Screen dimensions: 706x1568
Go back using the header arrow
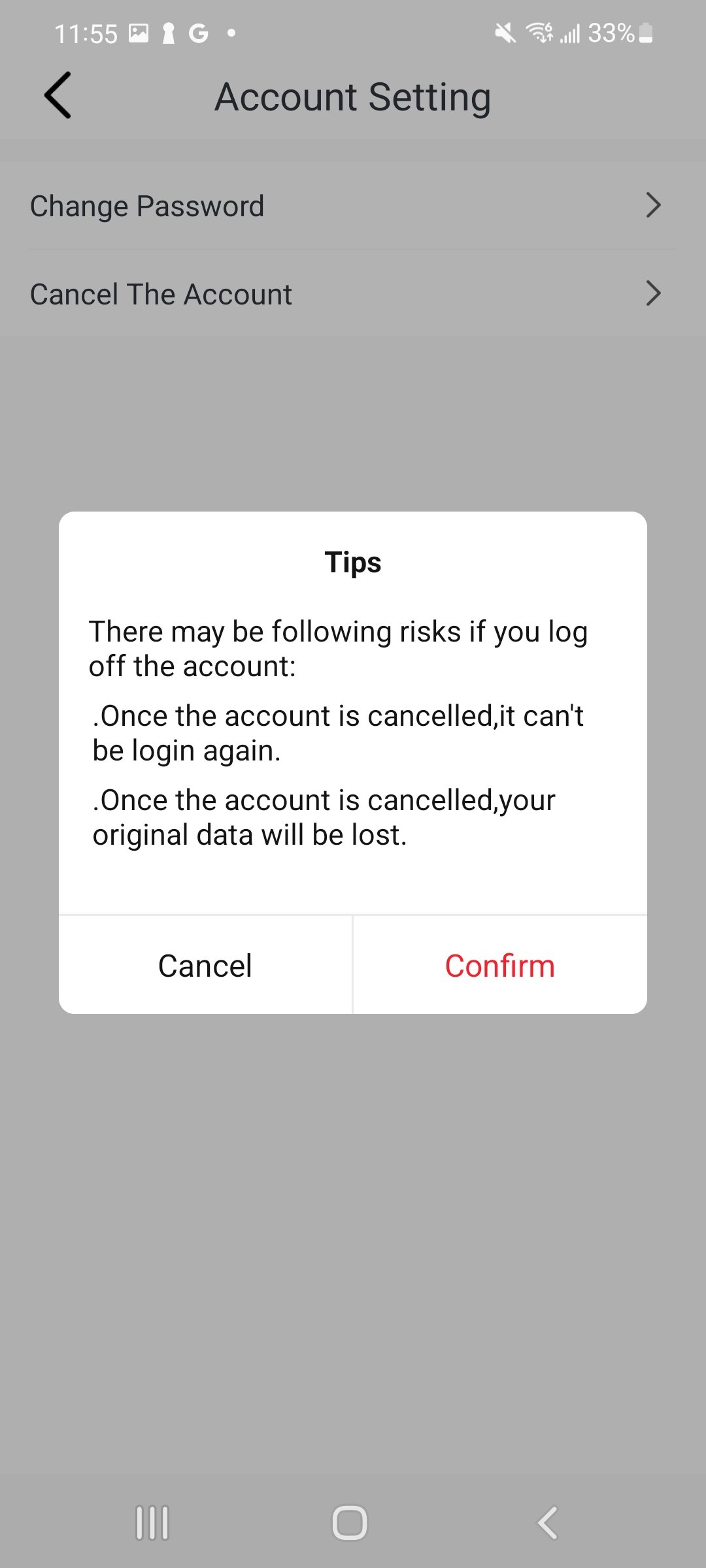click(58, 95)
